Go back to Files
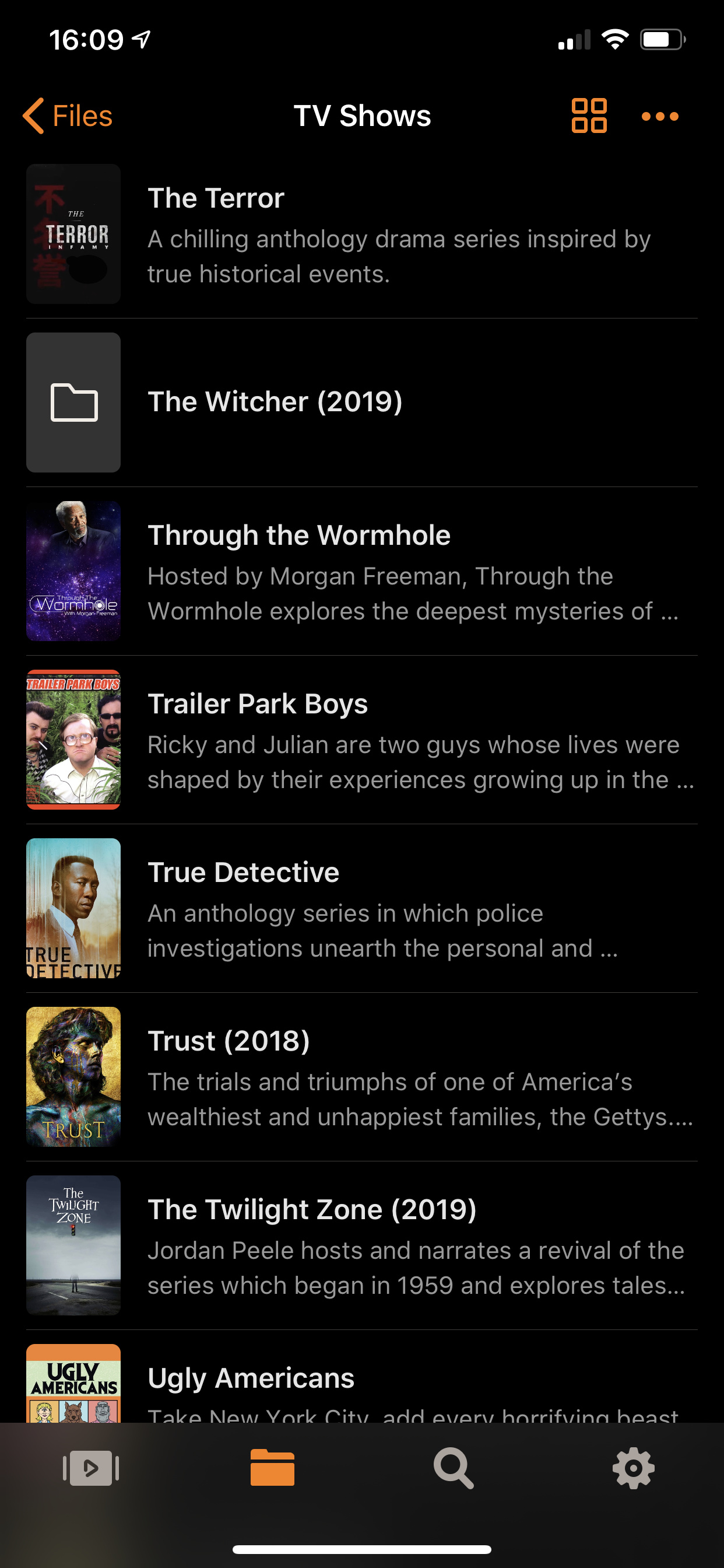The image size is (724, 1568). click(68, 116)
